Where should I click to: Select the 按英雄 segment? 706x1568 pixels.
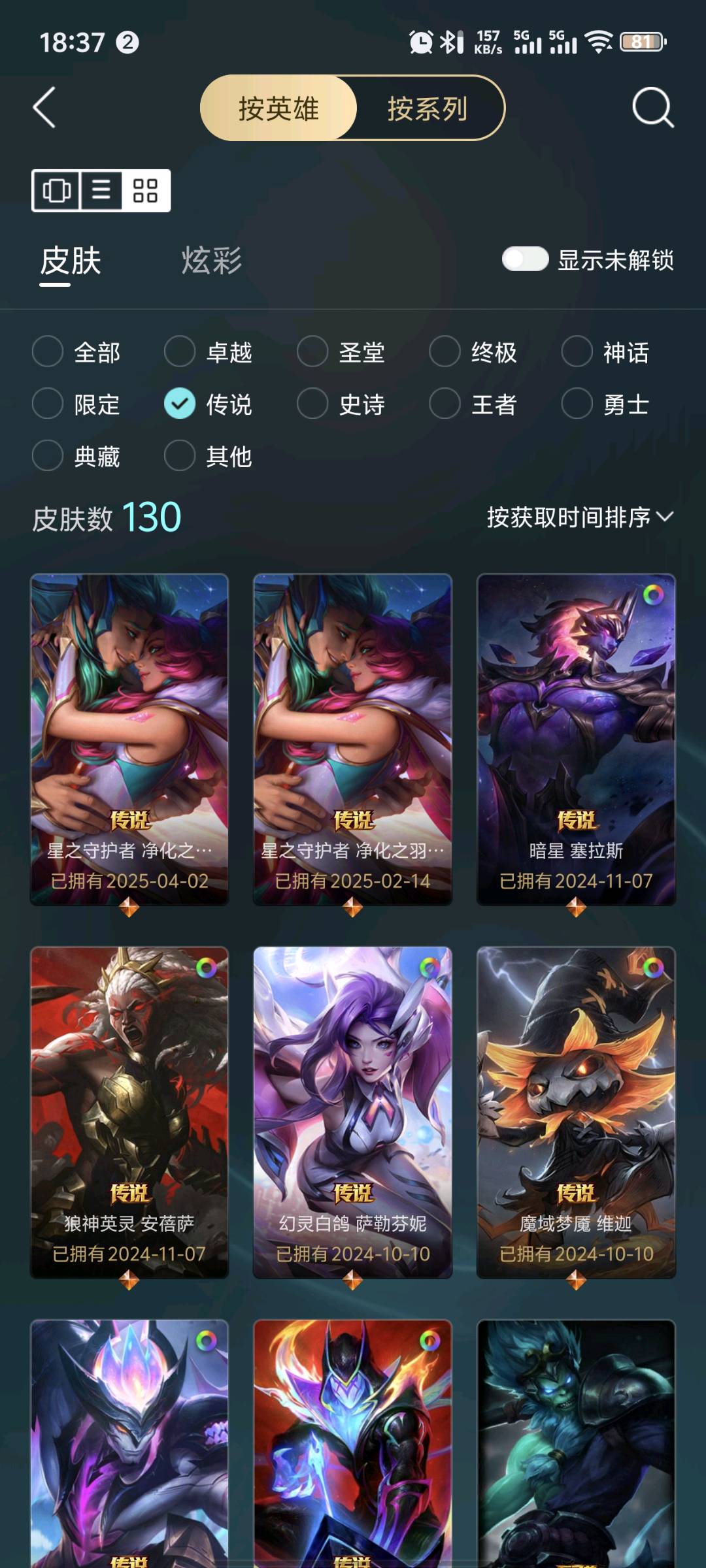278,108
